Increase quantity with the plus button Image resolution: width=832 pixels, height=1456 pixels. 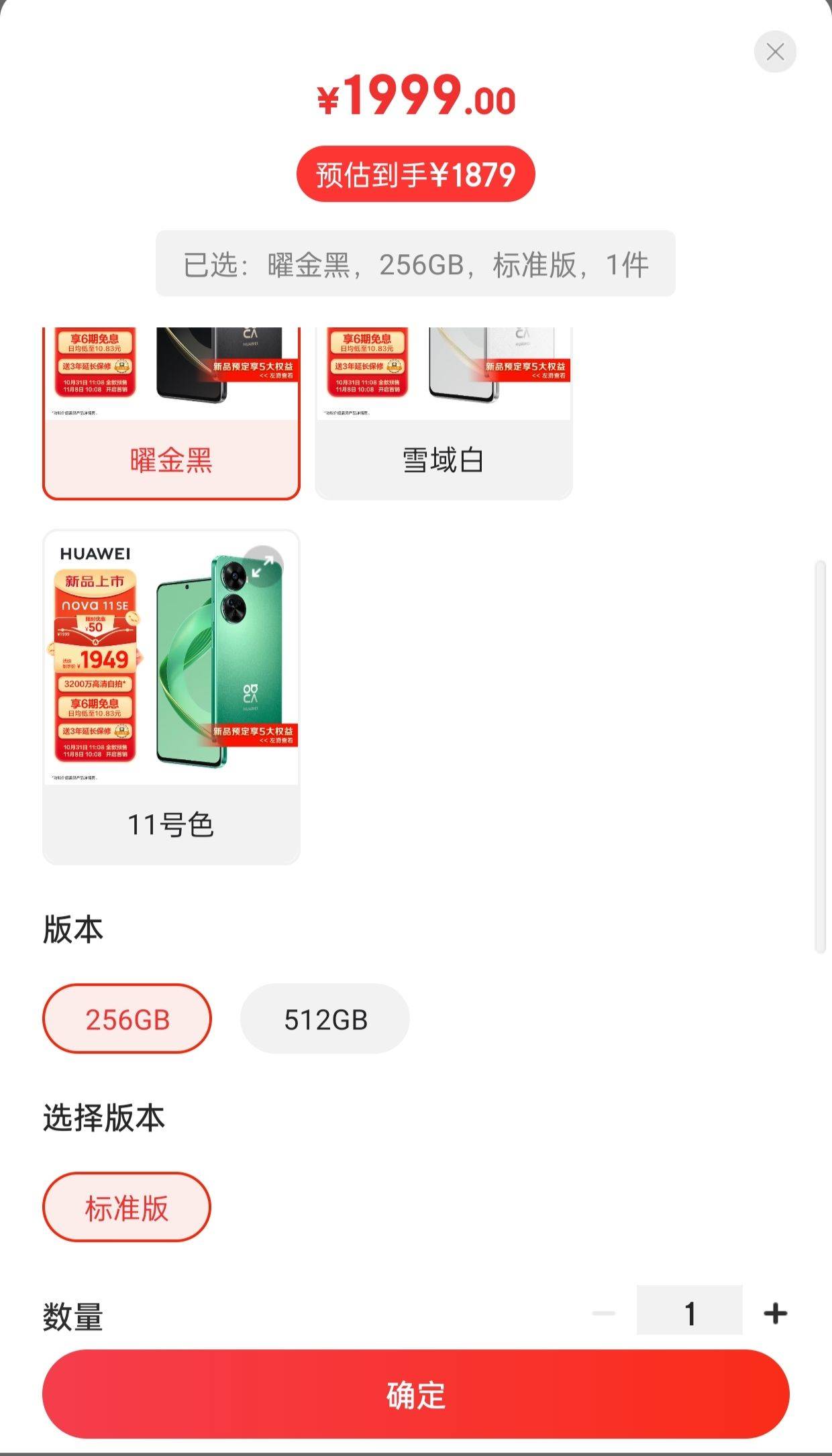click(x=775, y=1313)
